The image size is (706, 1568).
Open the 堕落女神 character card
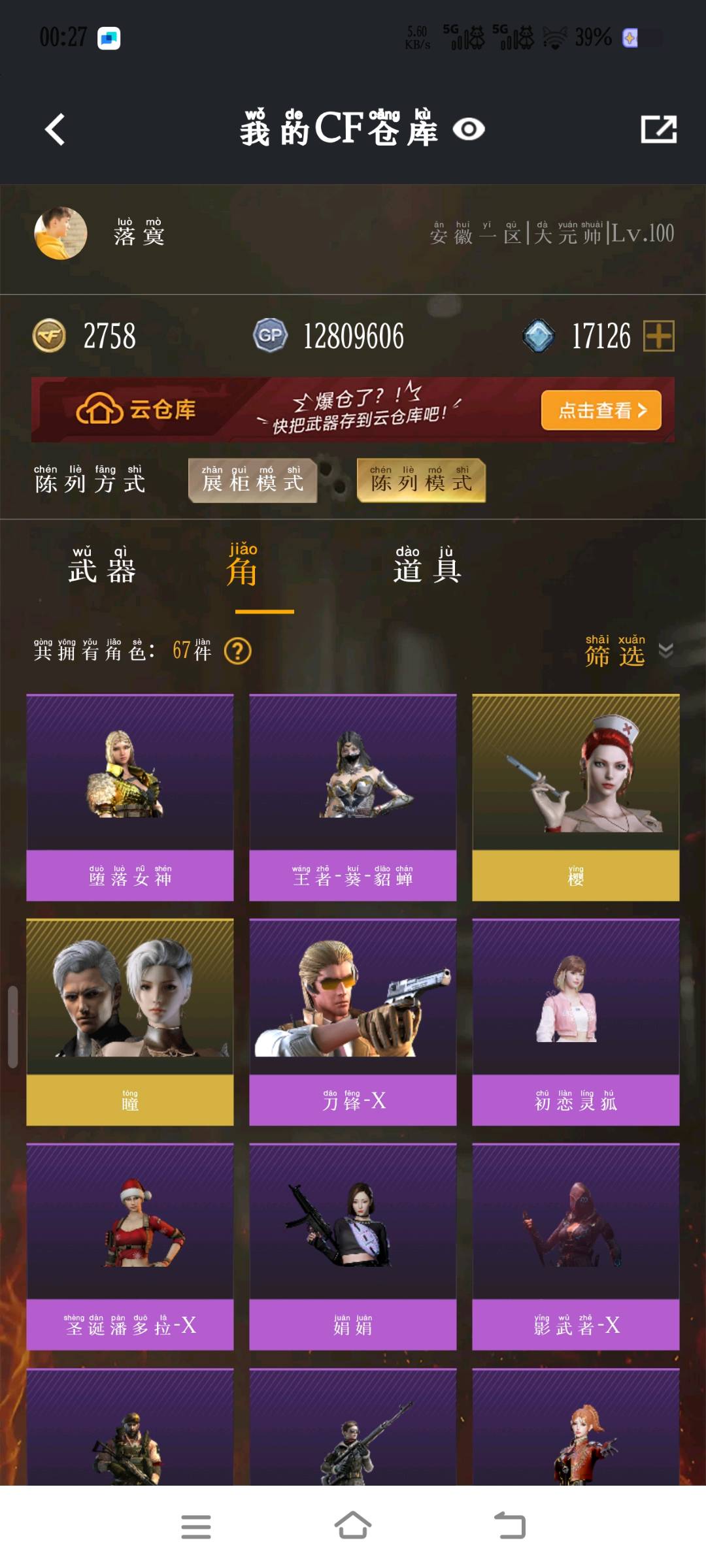(129, 797)
